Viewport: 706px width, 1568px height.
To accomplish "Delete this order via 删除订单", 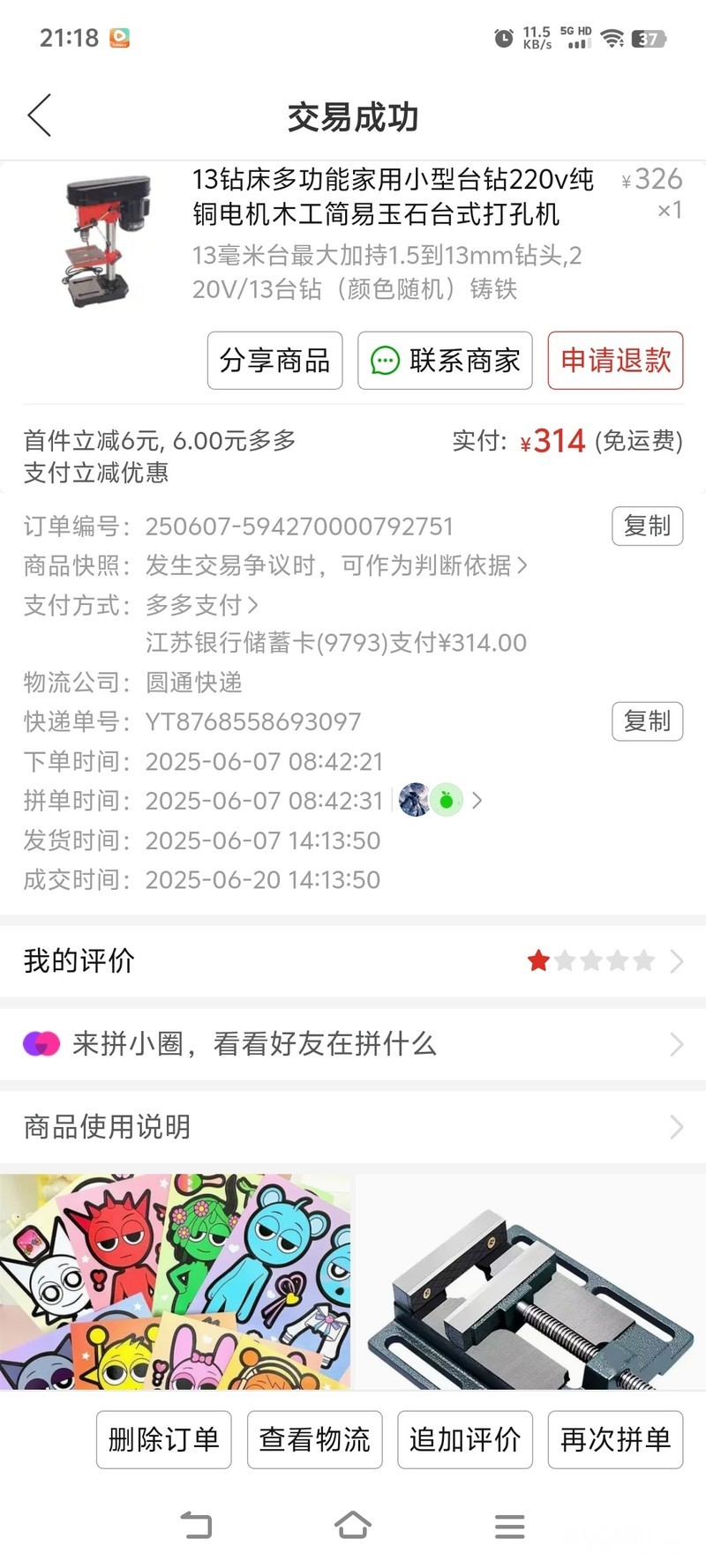I will (x=163, y=1440).
